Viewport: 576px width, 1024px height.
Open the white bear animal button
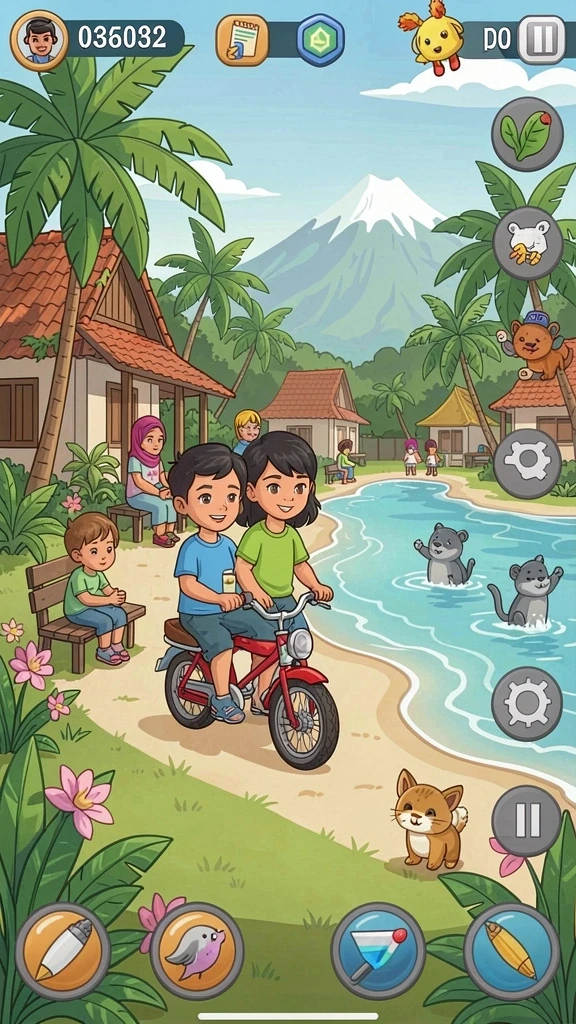[528, 244]
